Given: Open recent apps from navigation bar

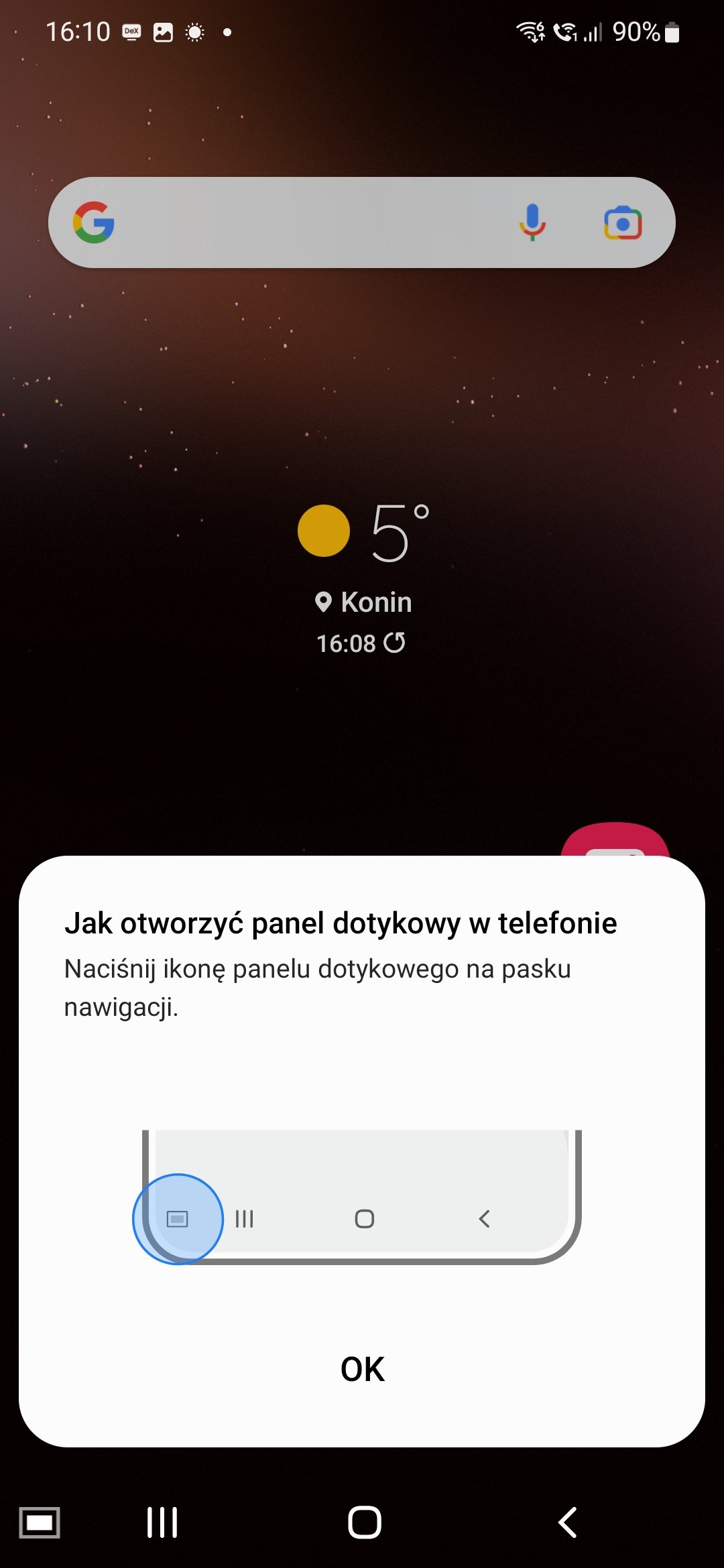Looking at the screenshot, I should coord(162,1523).
